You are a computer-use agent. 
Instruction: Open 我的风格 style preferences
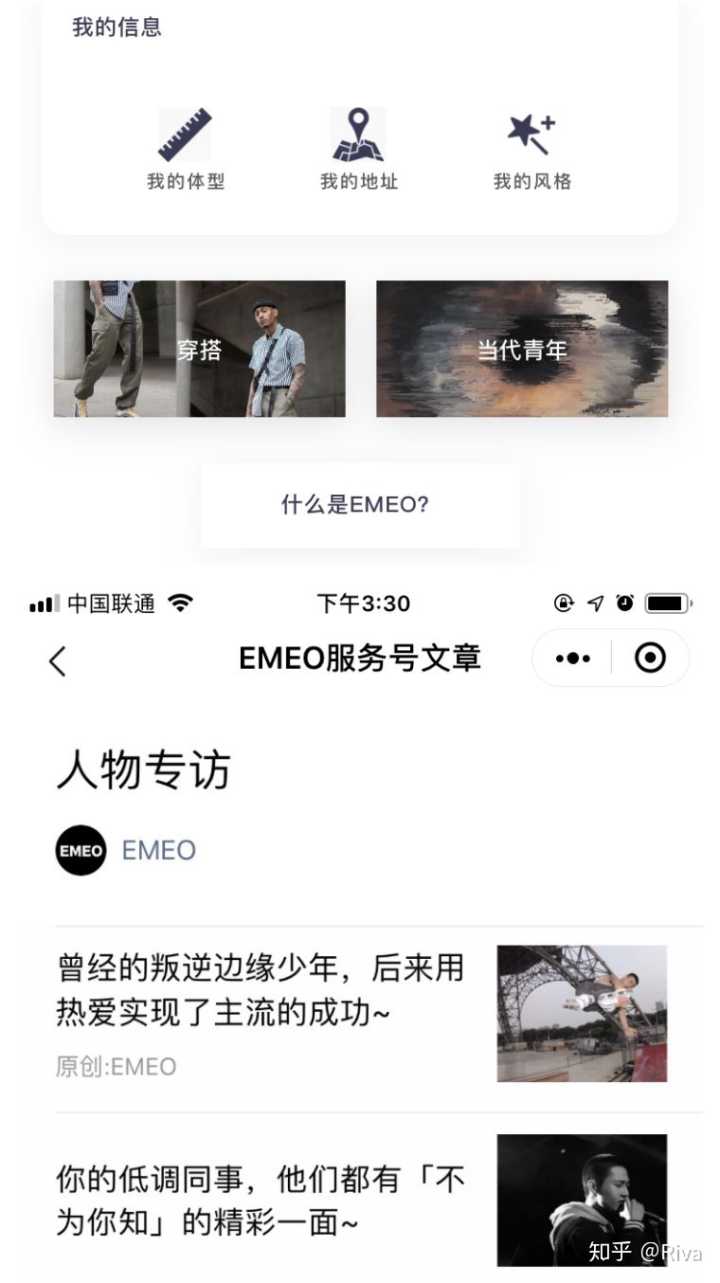[x=532, y=149]
